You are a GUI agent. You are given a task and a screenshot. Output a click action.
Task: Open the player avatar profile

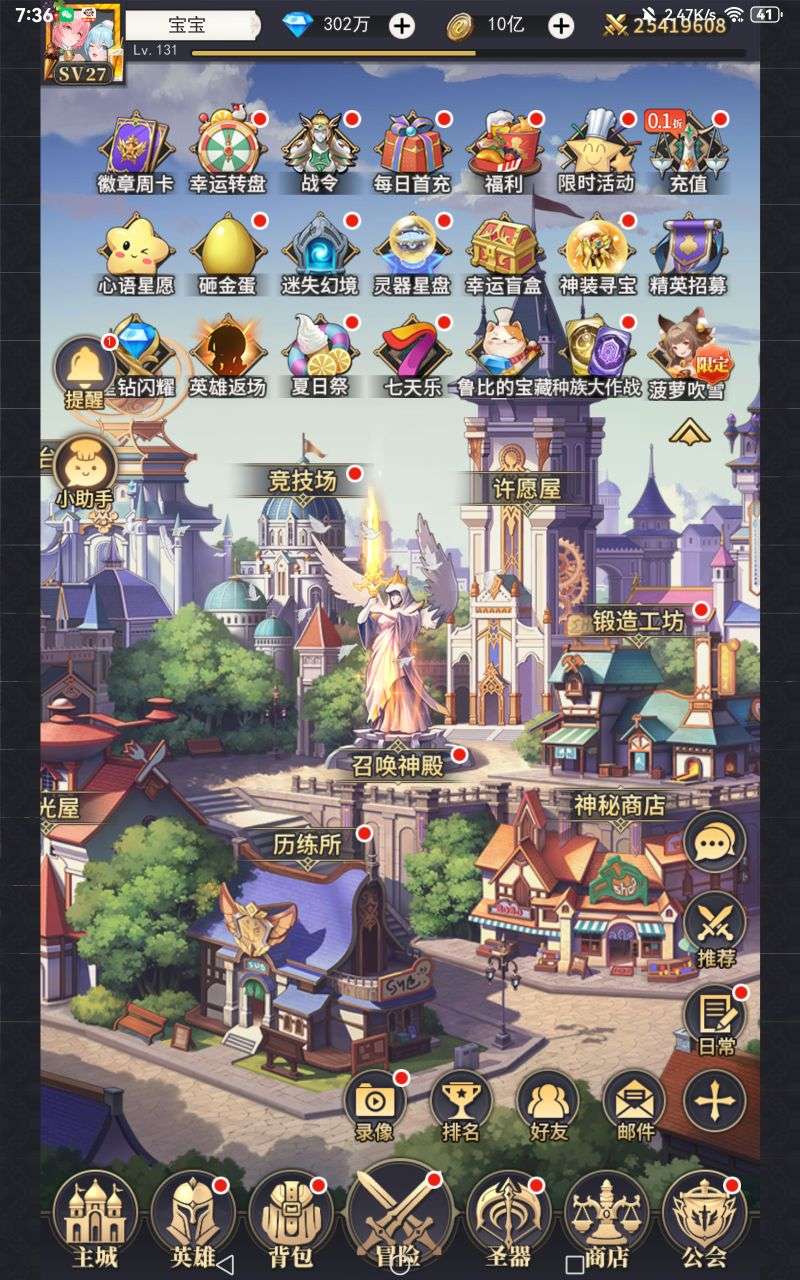coord(83,42)
